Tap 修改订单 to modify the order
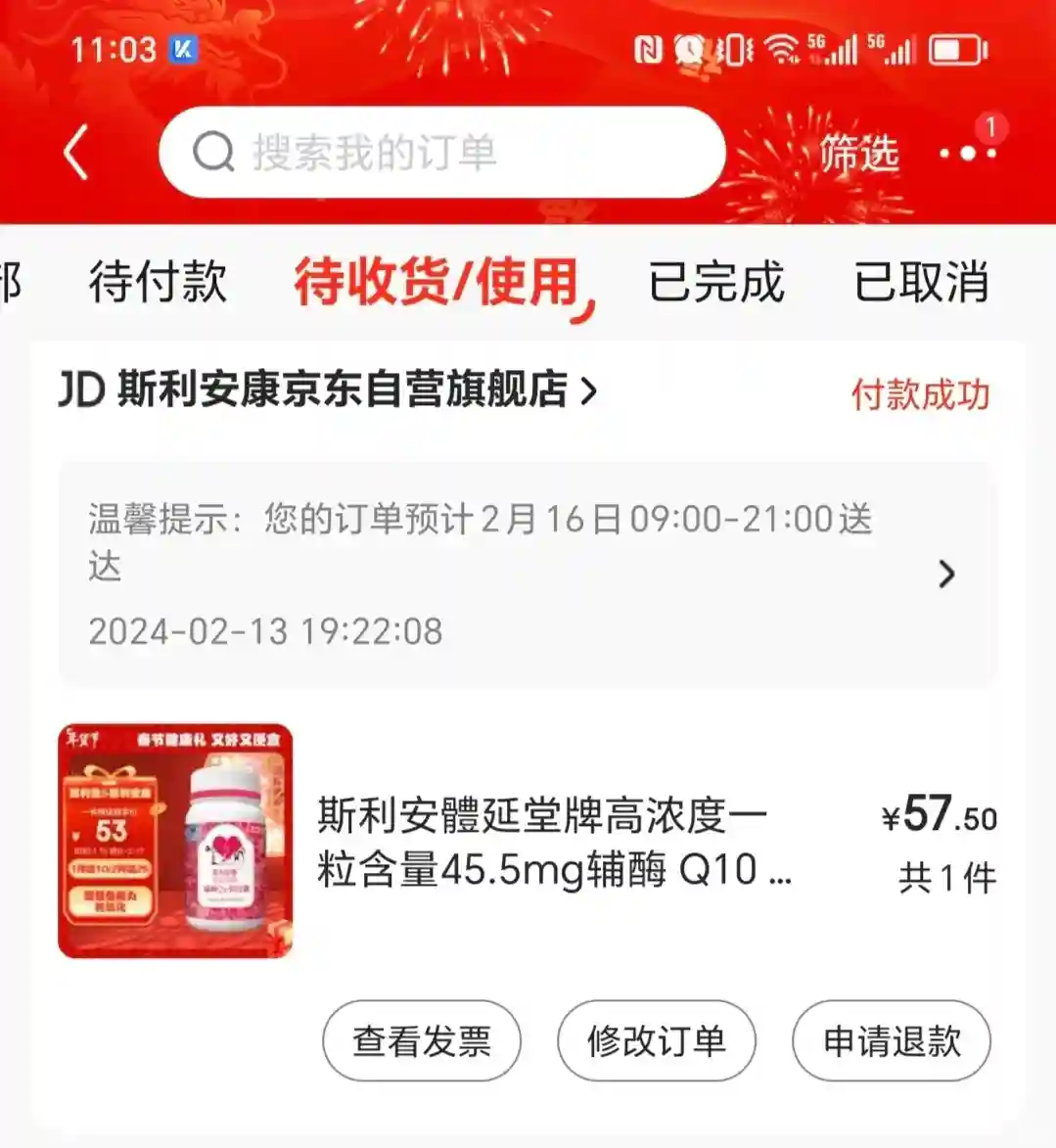 (x=657, y=1040)
